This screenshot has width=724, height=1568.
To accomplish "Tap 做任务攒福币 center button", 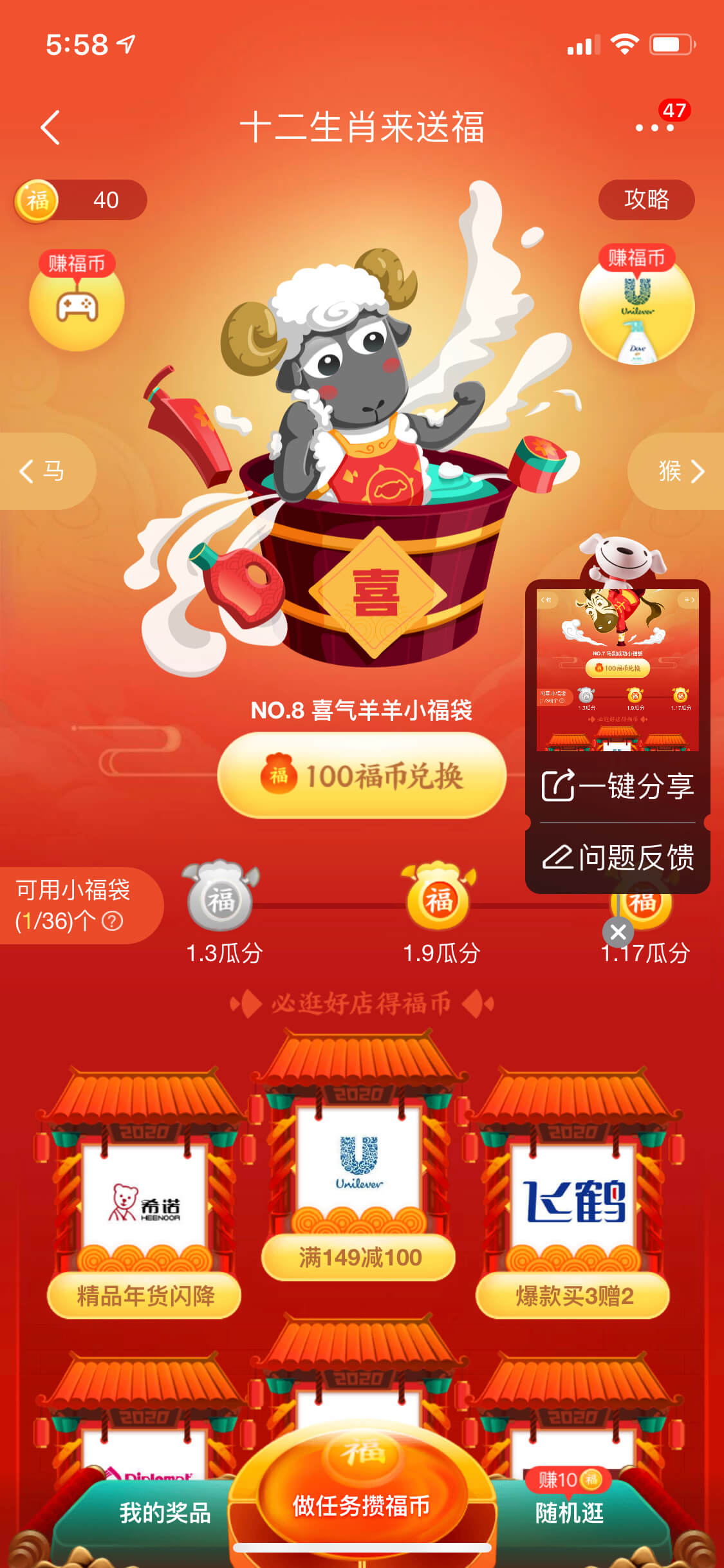I will coord(361,1493).
